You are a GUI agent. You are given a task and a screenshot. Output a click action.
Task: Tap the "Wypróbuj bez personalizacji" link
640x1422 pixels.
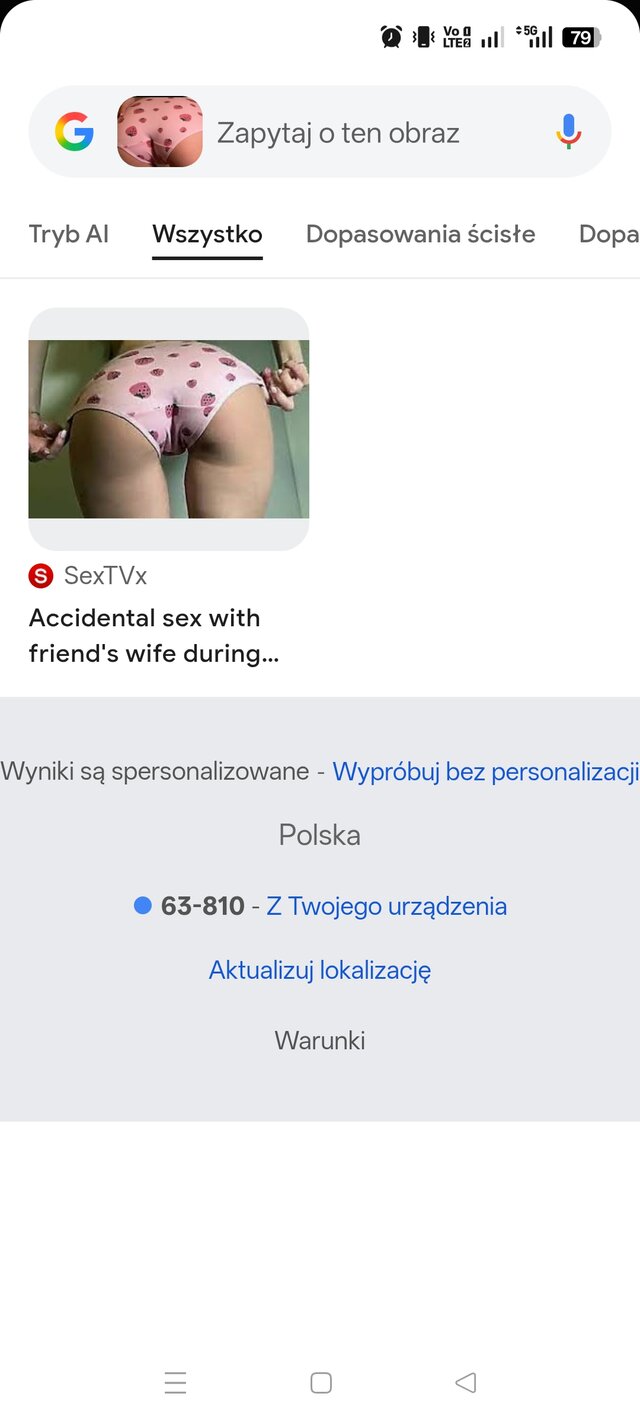coord(485,772)
